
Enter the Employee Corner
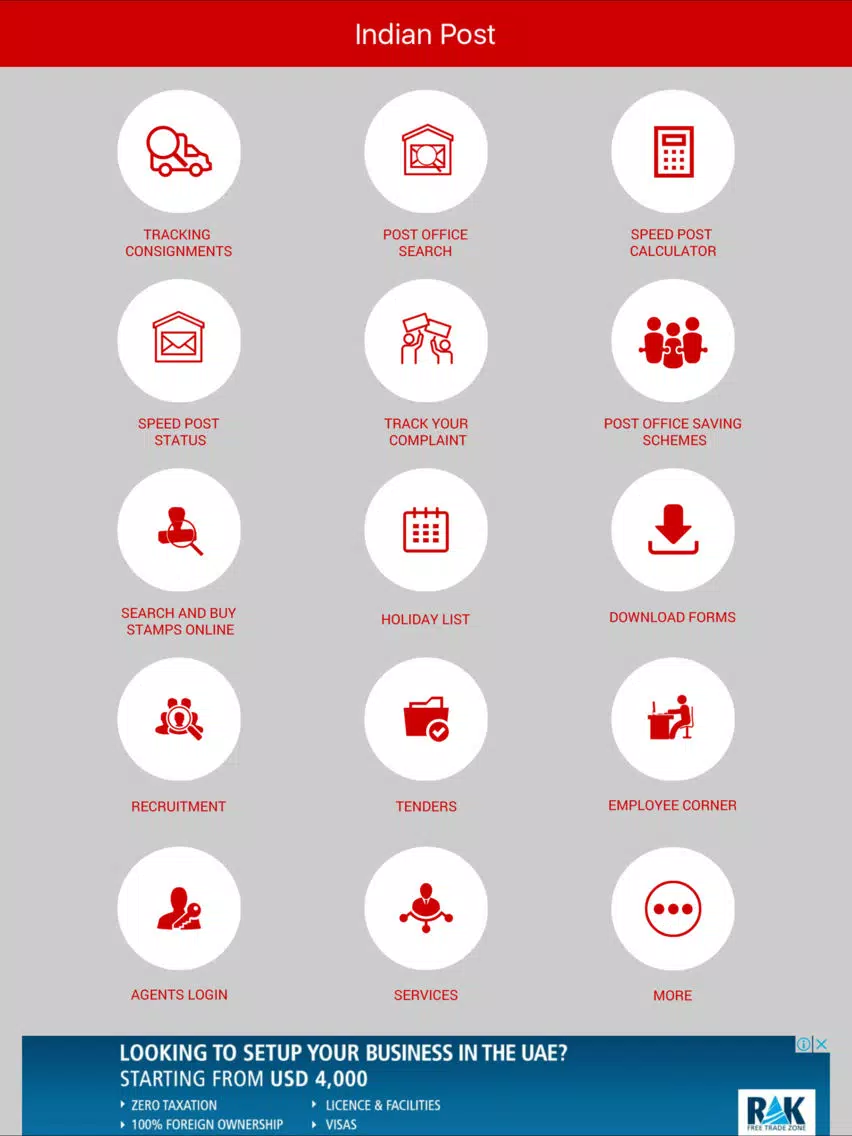(673, 719)
